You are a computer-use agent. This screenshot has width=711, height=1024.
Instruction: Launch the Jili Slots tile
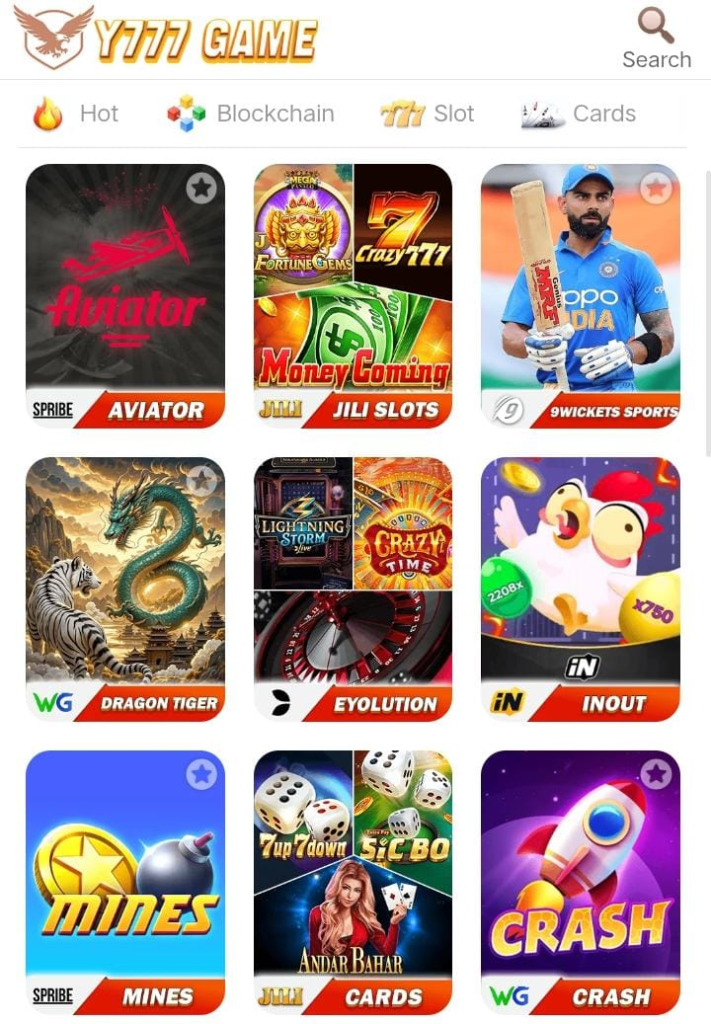352,295
